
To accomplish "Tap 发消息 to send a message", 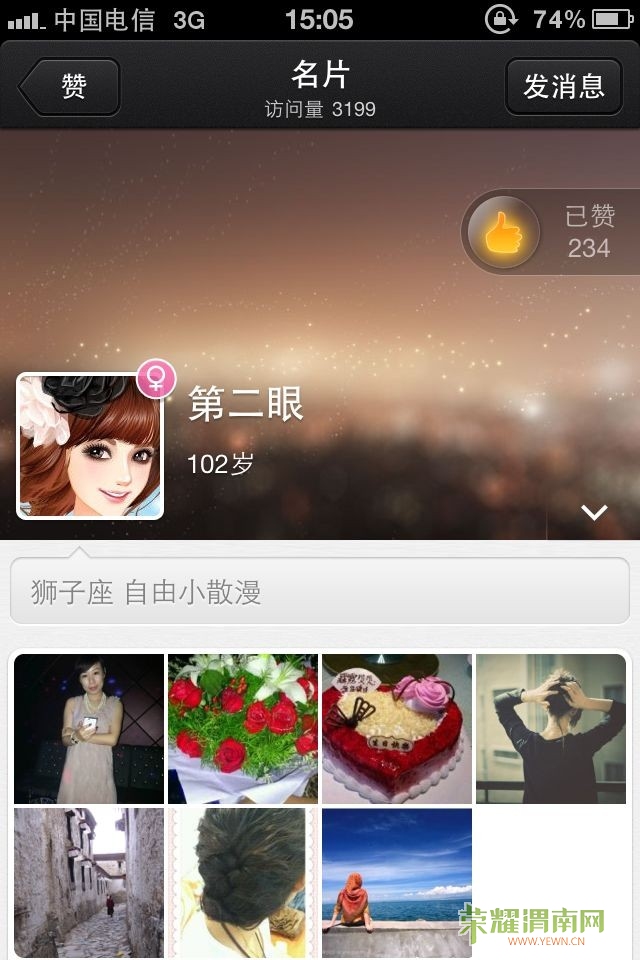I will tap(563, 87).
